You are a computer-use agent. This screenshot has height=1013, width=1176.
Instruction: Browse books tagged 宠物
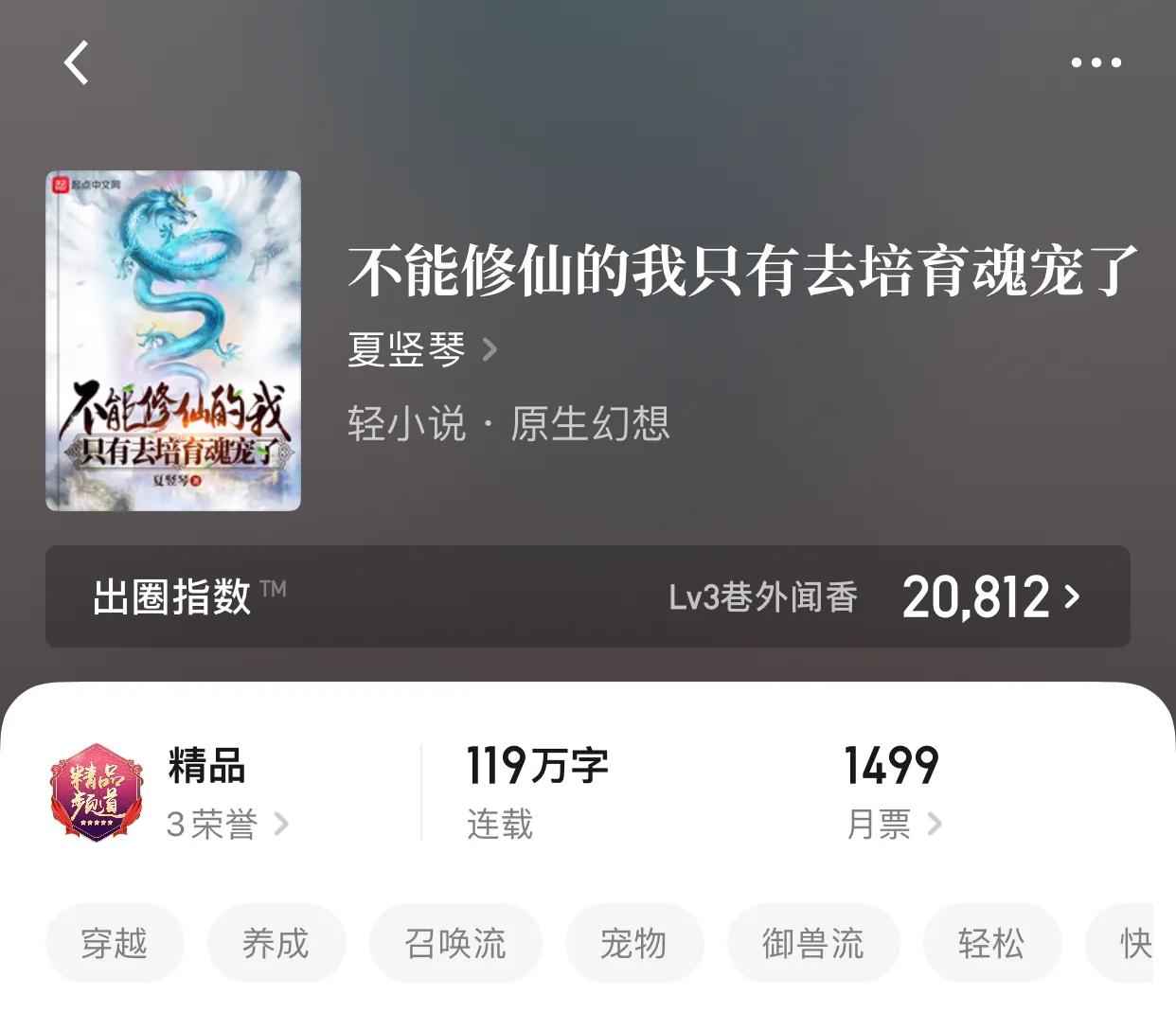633,943
